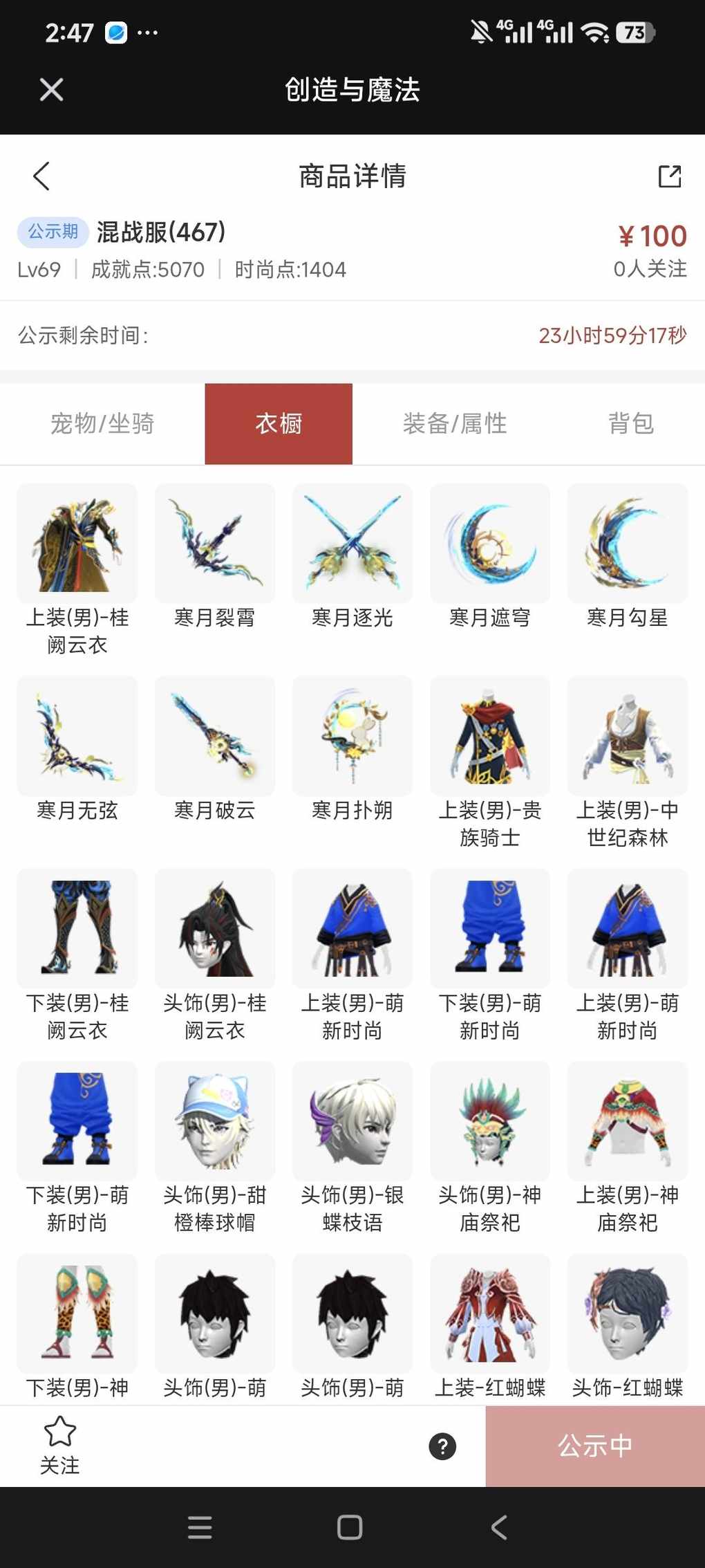Go back from 商品详情
The width and height of the screenshot is (705, 1568).
click(x=42, y=176)
